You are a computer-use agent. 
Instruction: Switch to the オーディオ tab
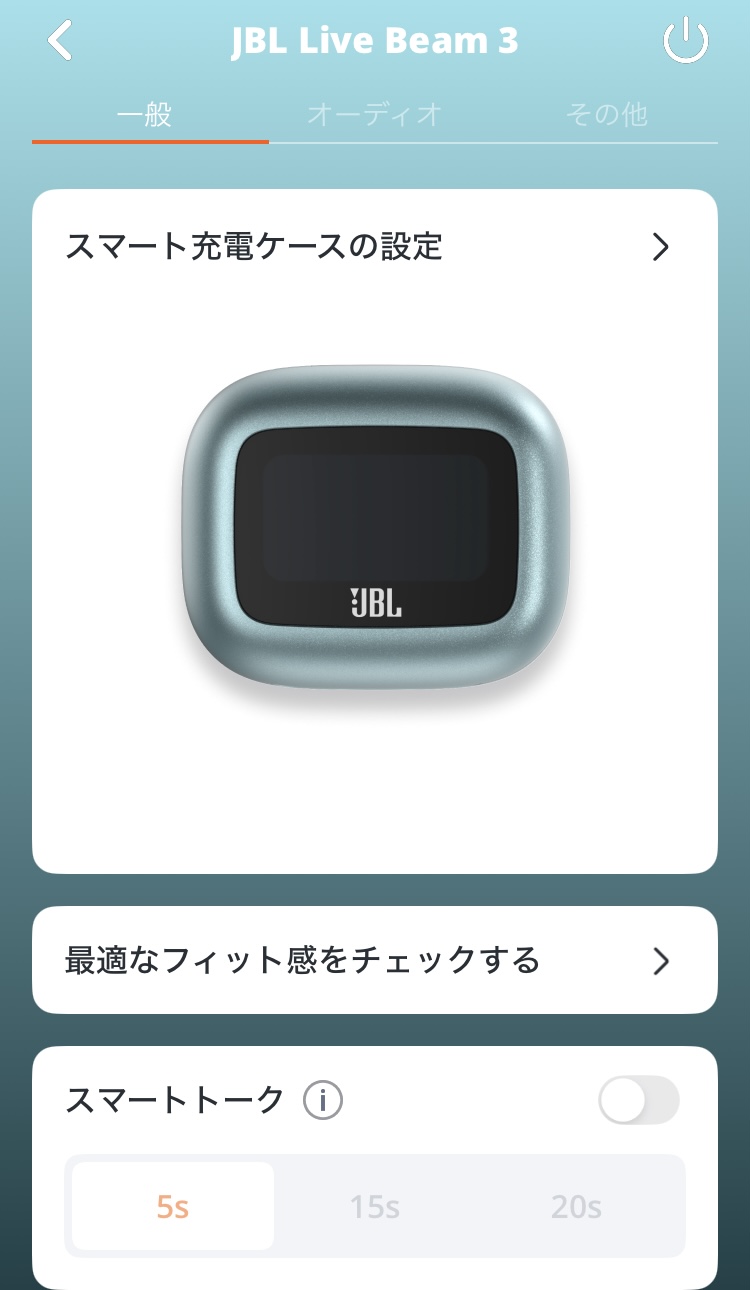coord(374,114)
